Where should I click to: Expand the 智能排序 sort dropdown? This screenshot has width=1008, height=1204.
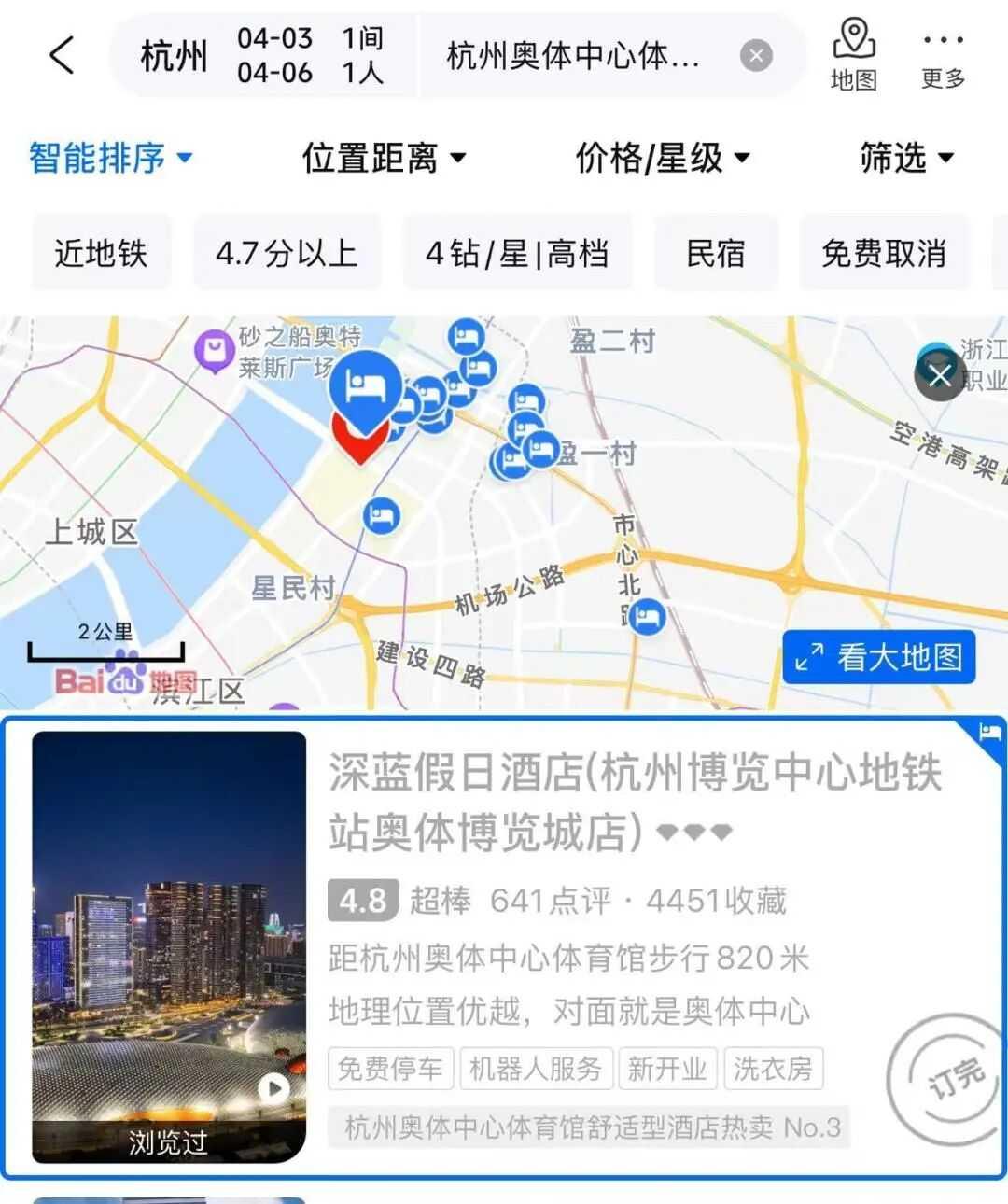click(110, 158)
